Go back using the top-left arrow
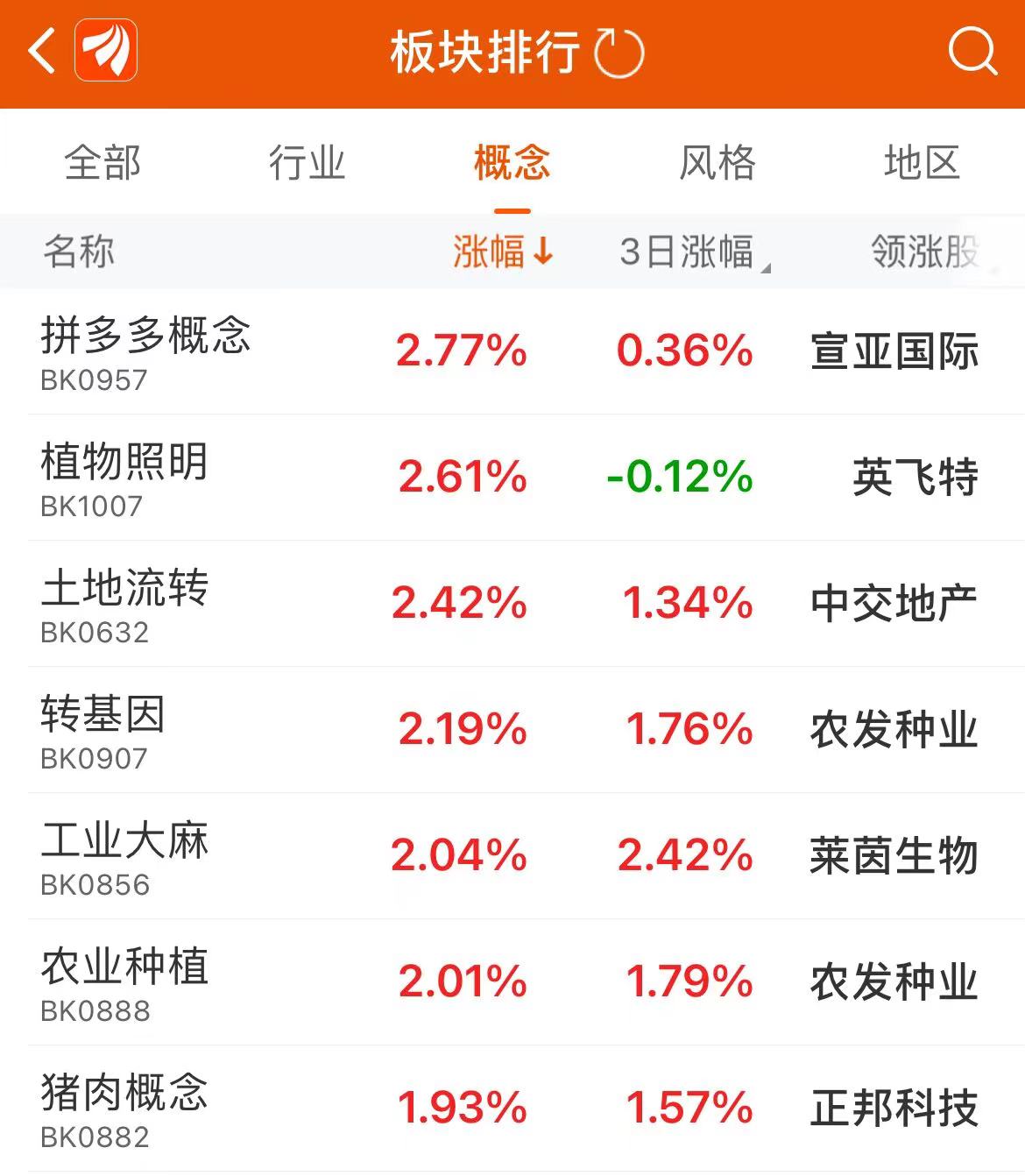1025x1176 pixels. [41, 51]
